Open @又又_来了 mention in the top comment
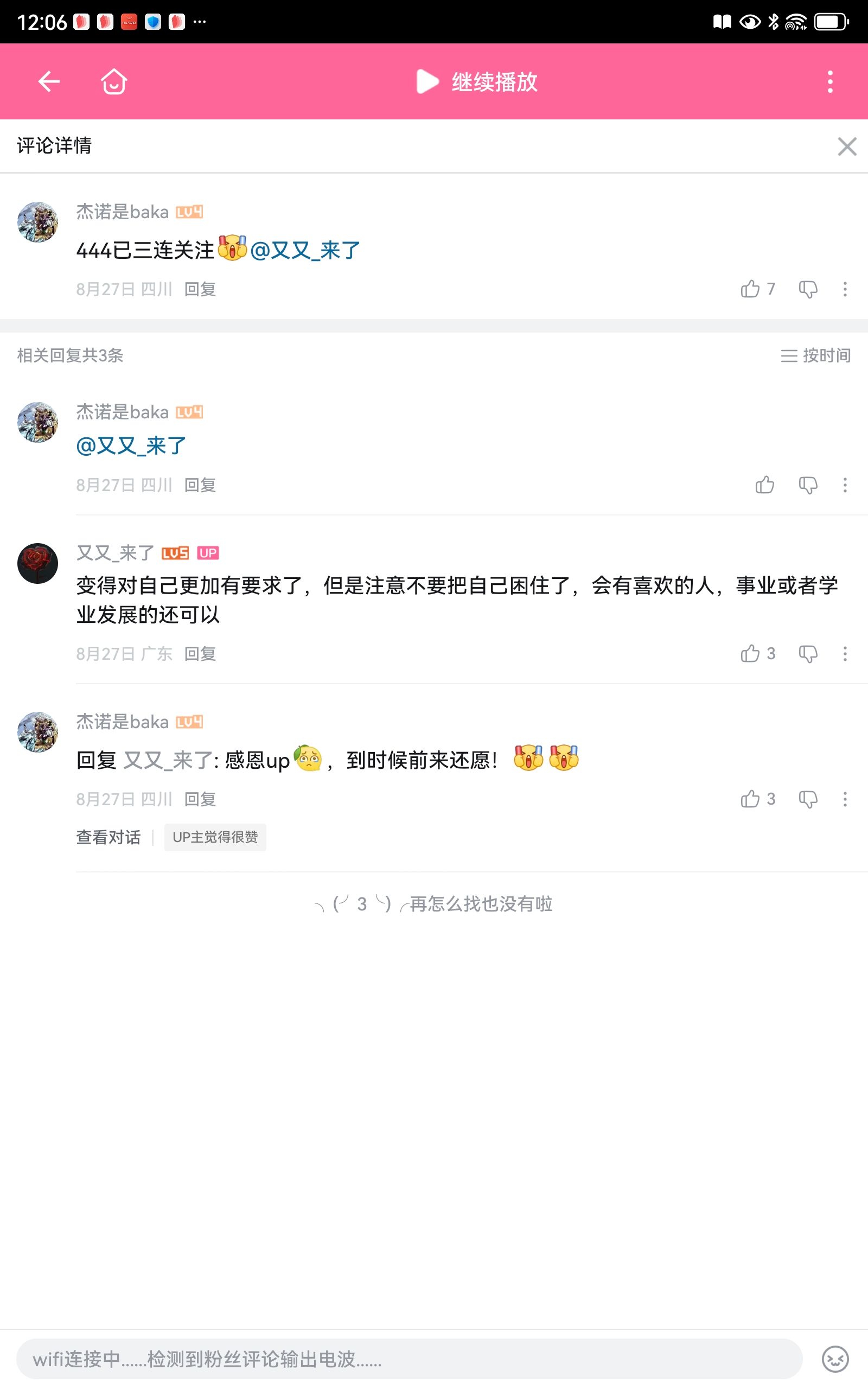Image resolution: width=868 pixels, height=1389 pixels. [305, 250]
